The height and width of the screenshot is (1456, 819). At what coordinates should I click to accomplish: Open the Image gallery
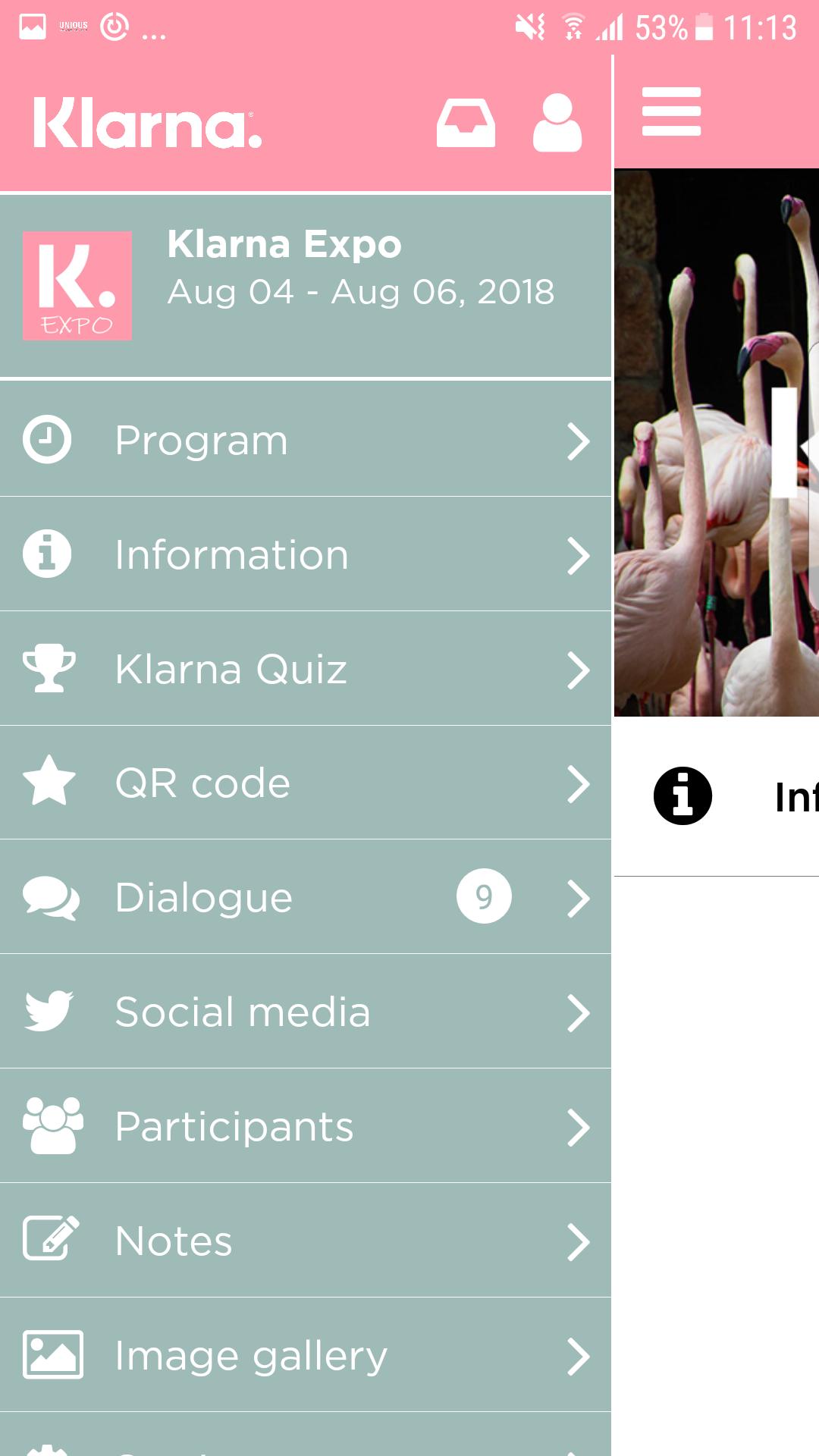point(305,1355)
